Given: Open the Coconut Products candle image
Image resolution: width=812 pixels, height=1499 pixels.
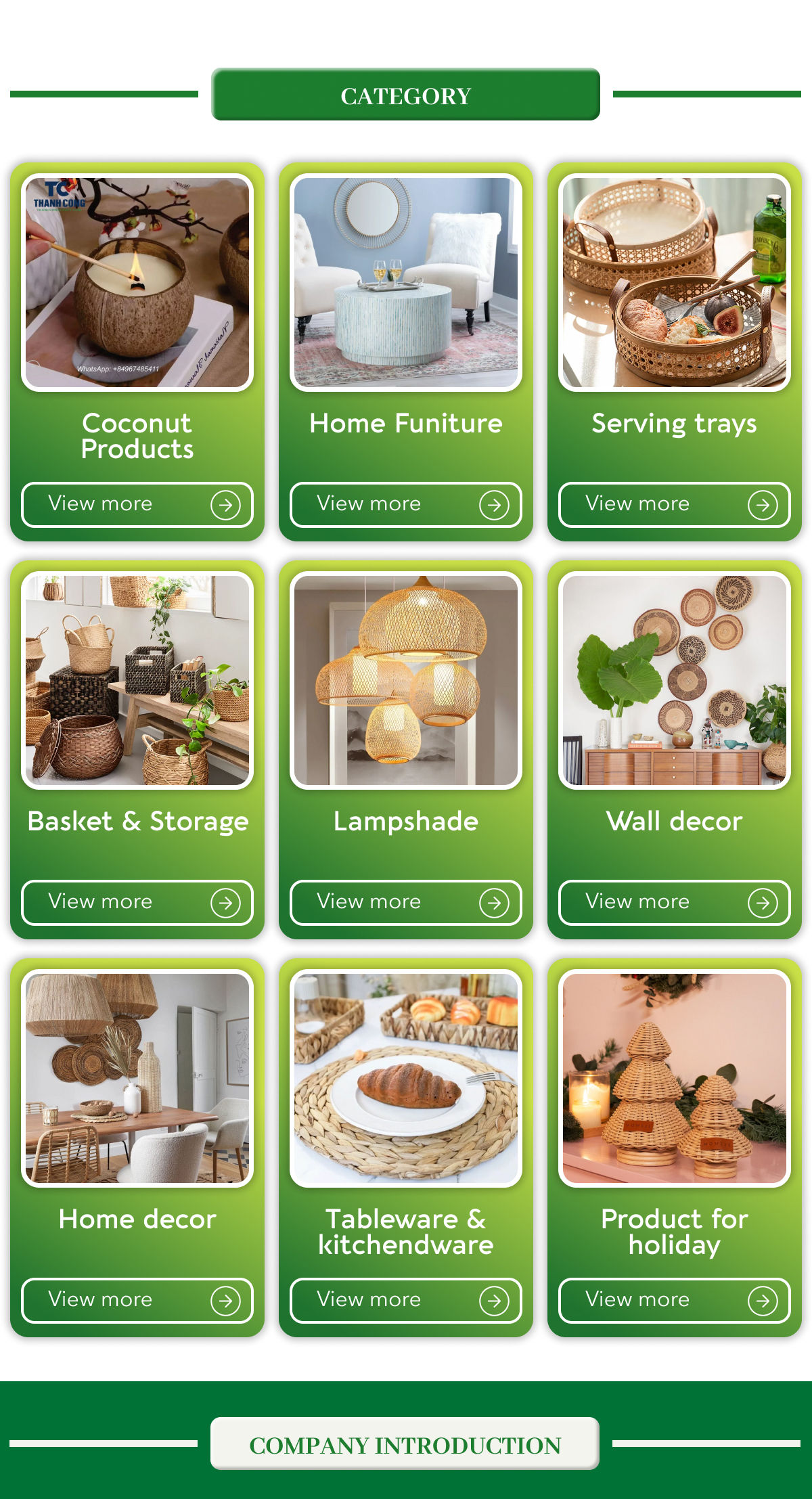Looking at the screenshot, I should [x=137, y=283].
